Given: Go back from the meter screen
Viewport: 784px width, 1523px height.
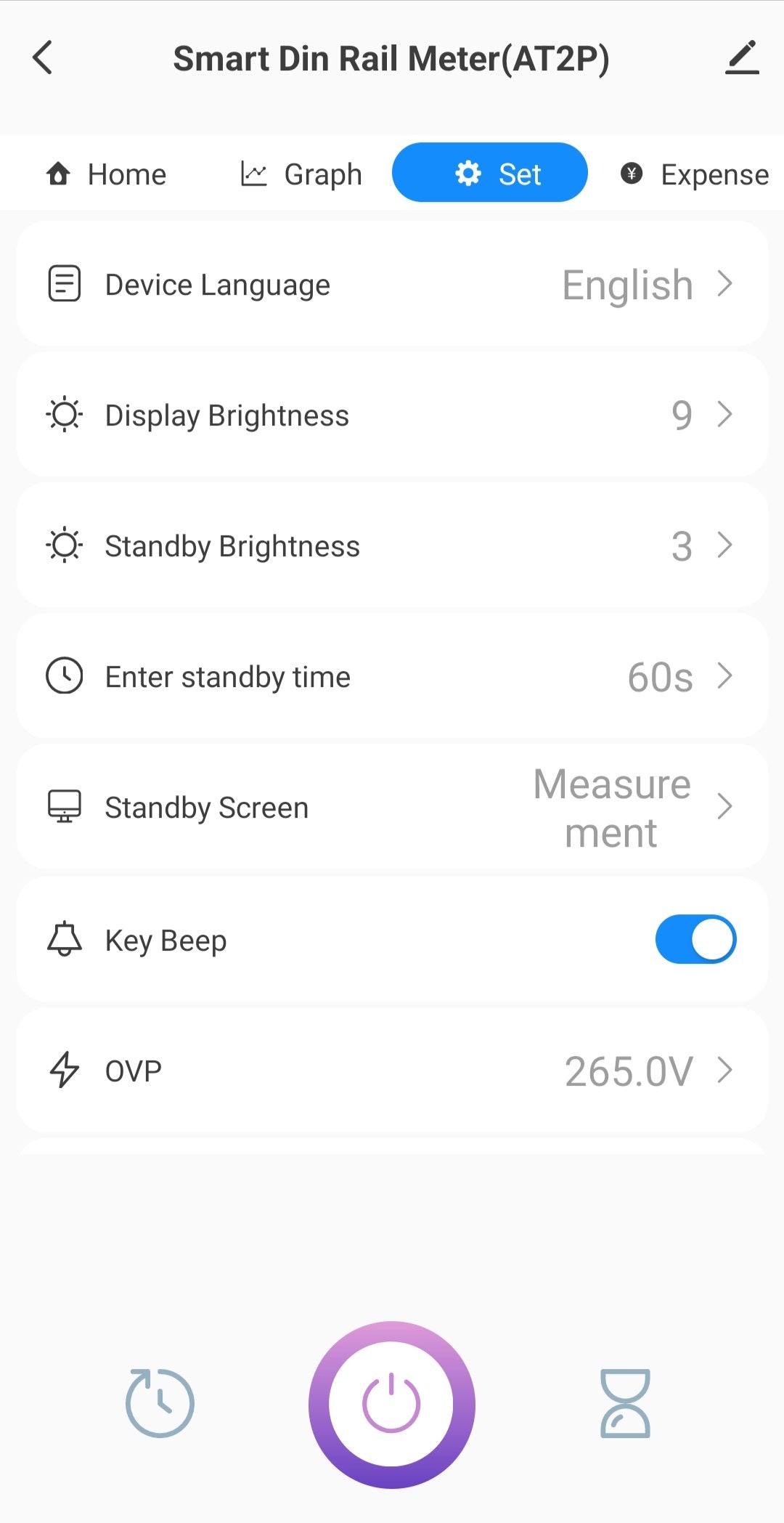Looking at the screenshot, I should 43,57.
